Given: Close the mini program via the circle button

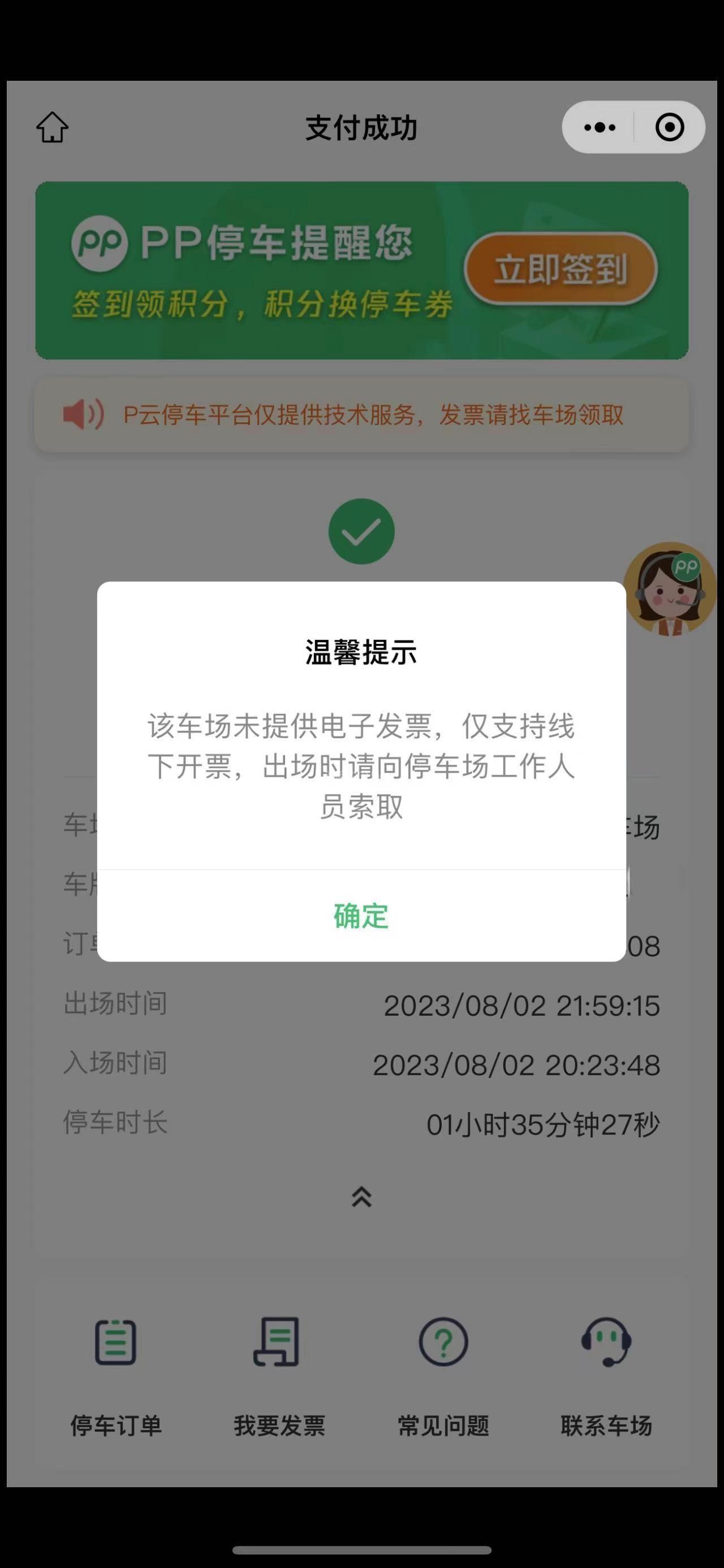Looking at the screenshot, I should tap(669, 127).
